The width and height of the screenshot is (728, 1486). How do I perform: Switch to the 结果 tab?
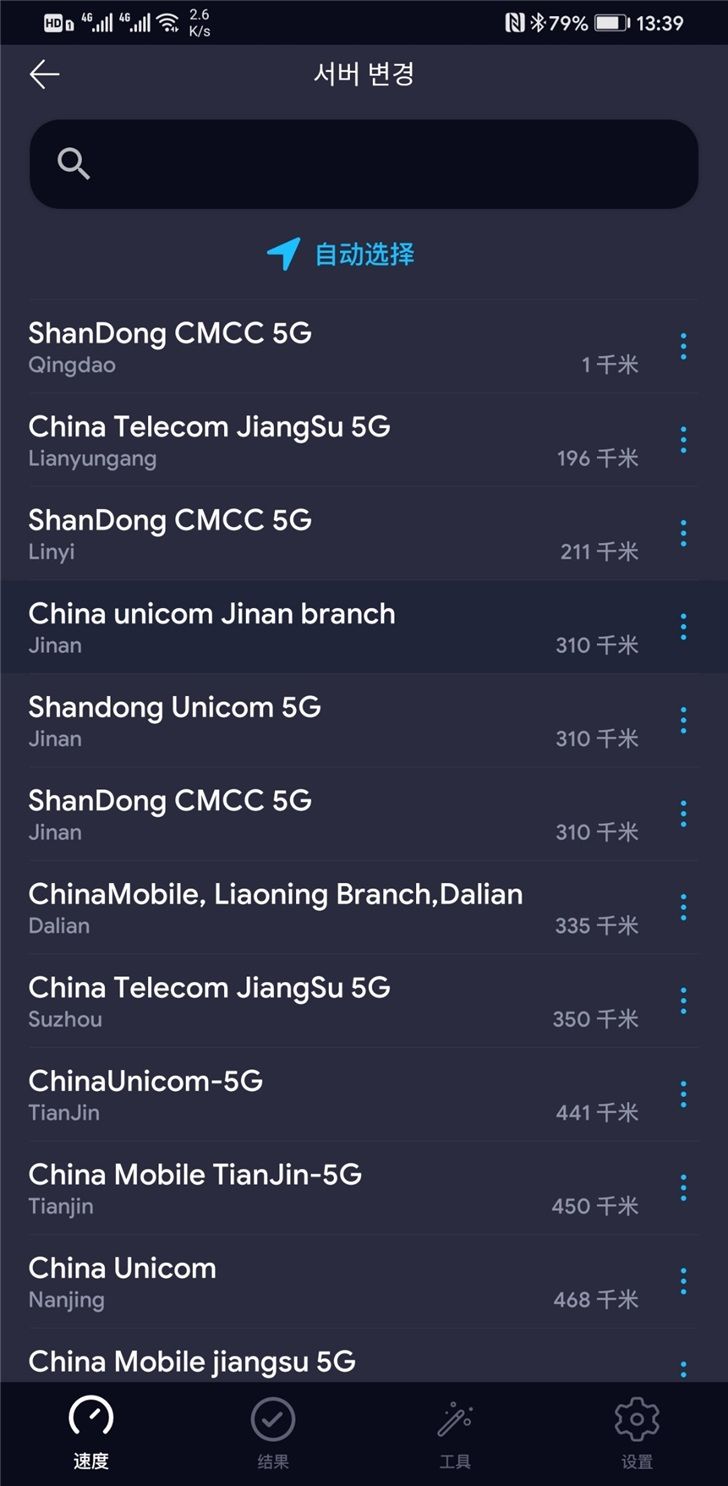[273, 1434]
